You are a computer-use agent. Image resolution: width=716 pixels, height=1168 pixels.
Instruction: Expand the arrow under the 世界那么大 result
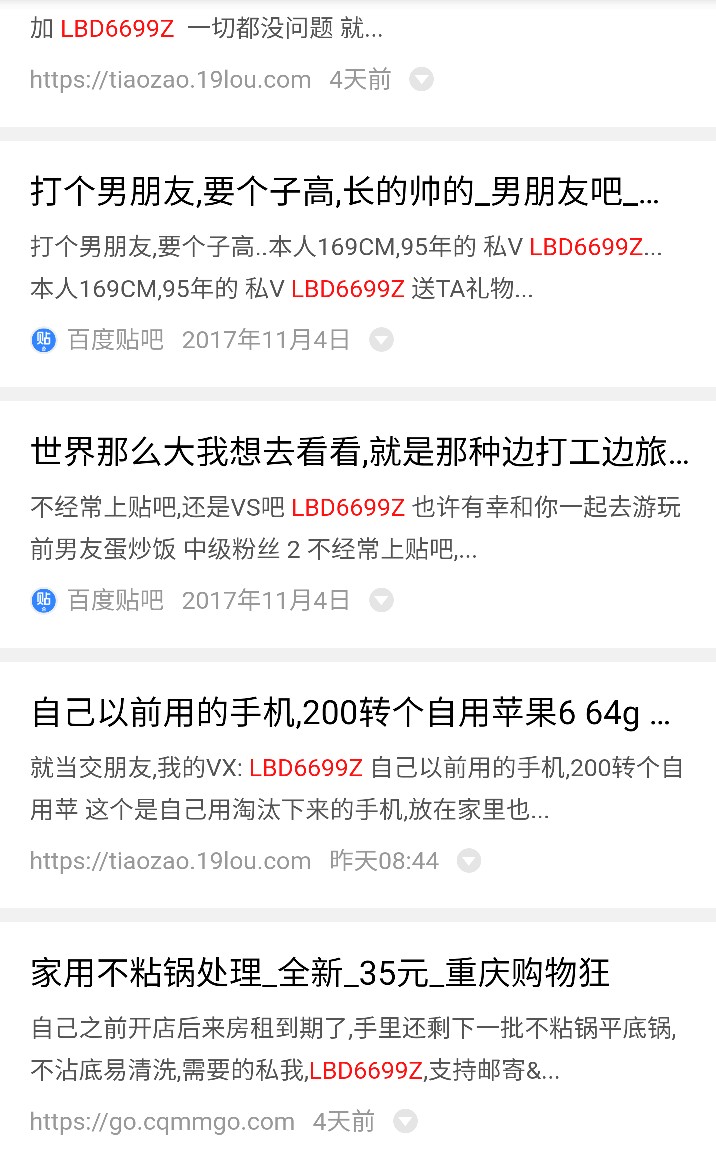(381, 600)
